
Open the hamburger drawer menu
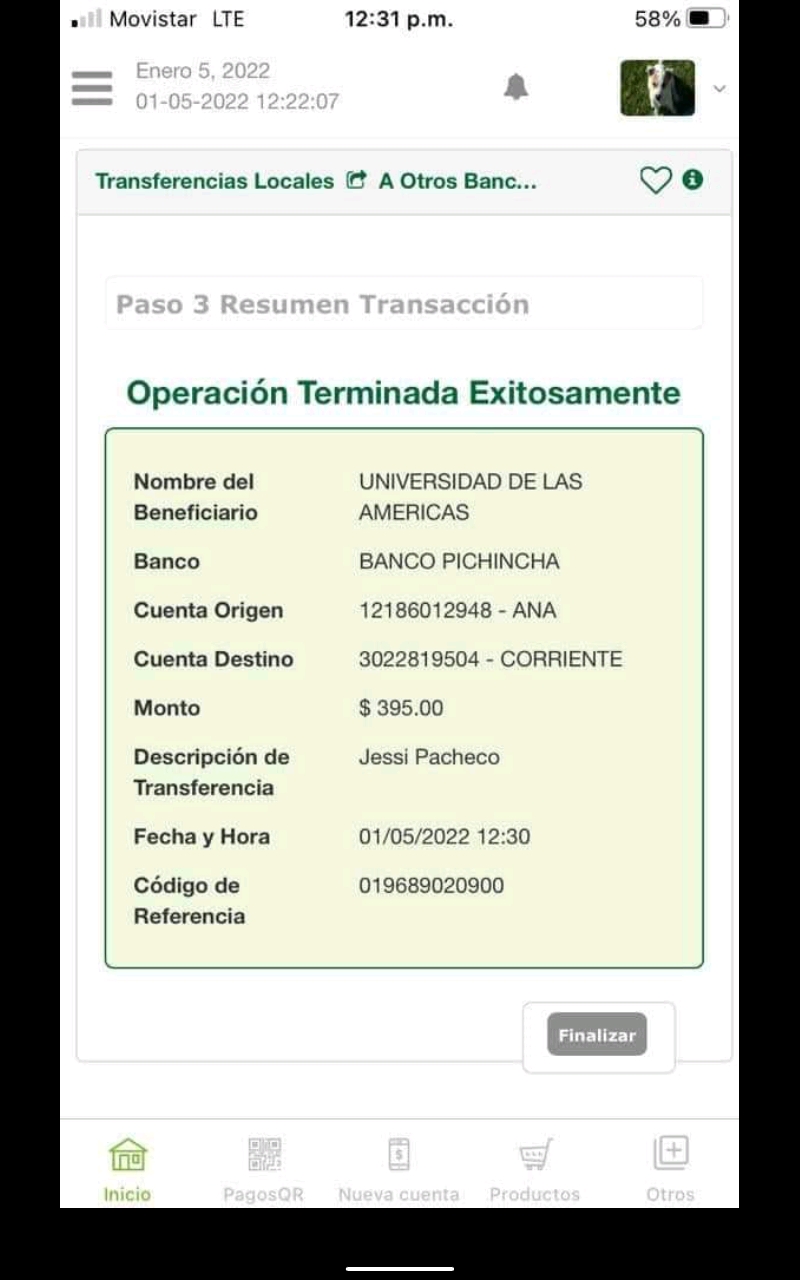(x=92, y=88)
